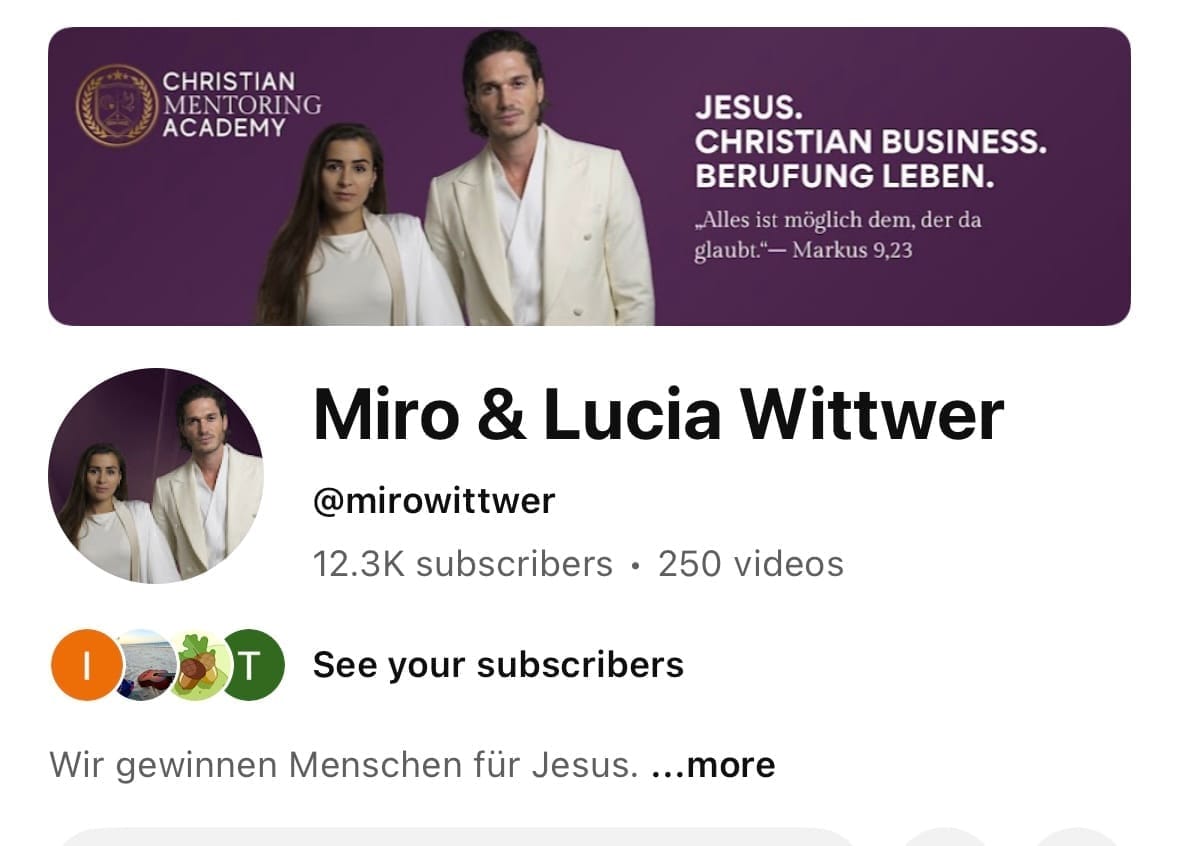1179x846 pixels.
Task: Tap the Christian Mentoring Academy channel banner
Action: pos(589,176)
